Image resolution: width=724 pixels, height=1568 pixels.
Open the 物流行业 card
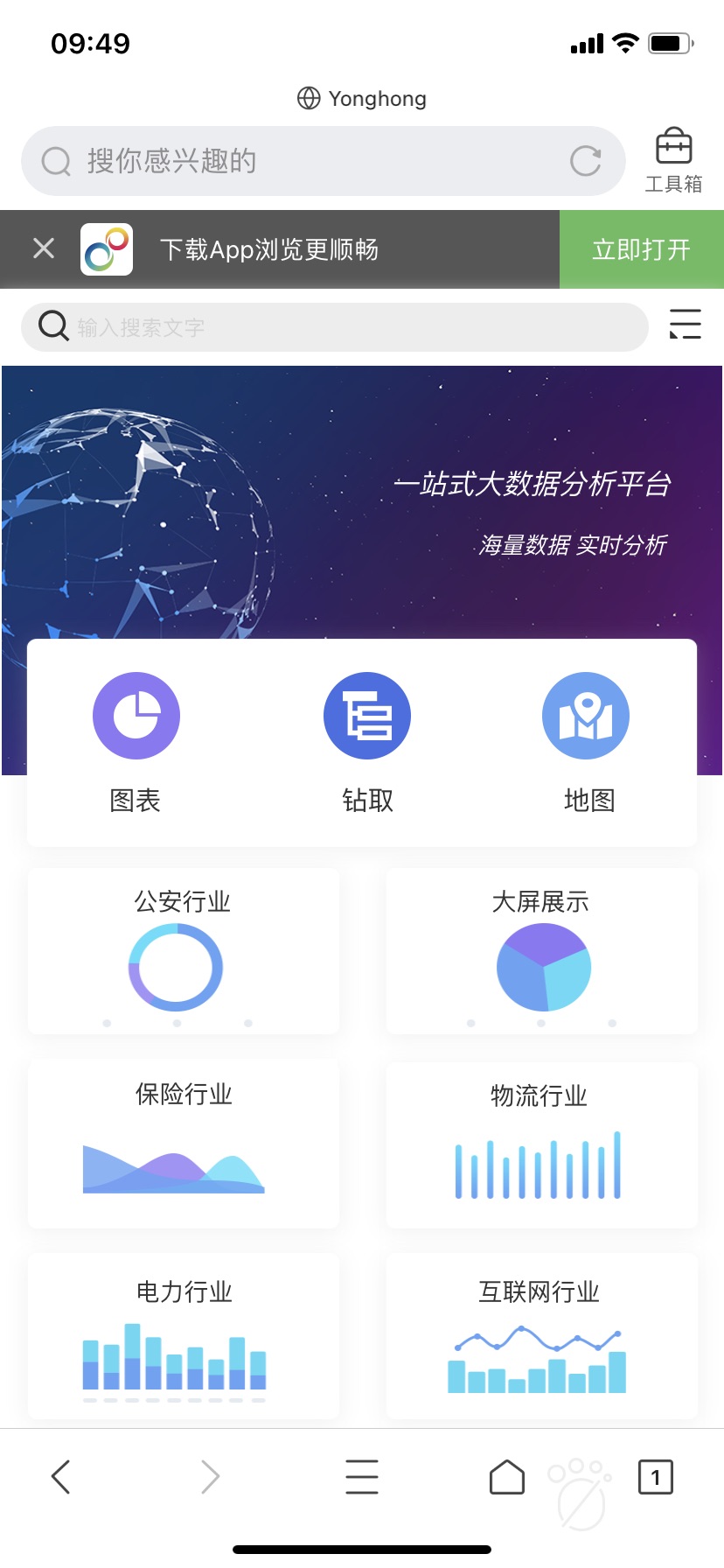[x=541, y=1144]
